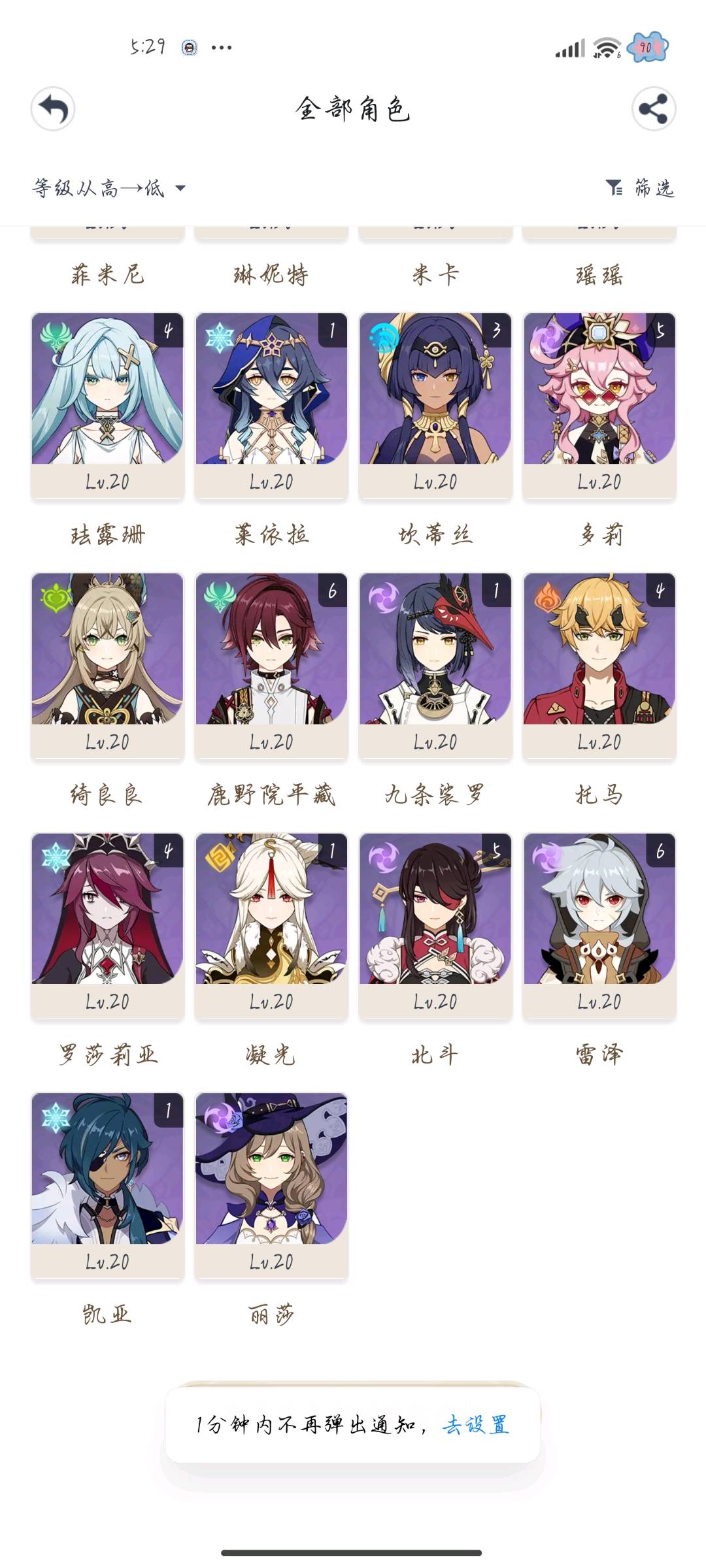Select 鹿野院平藏 character card

271,665
